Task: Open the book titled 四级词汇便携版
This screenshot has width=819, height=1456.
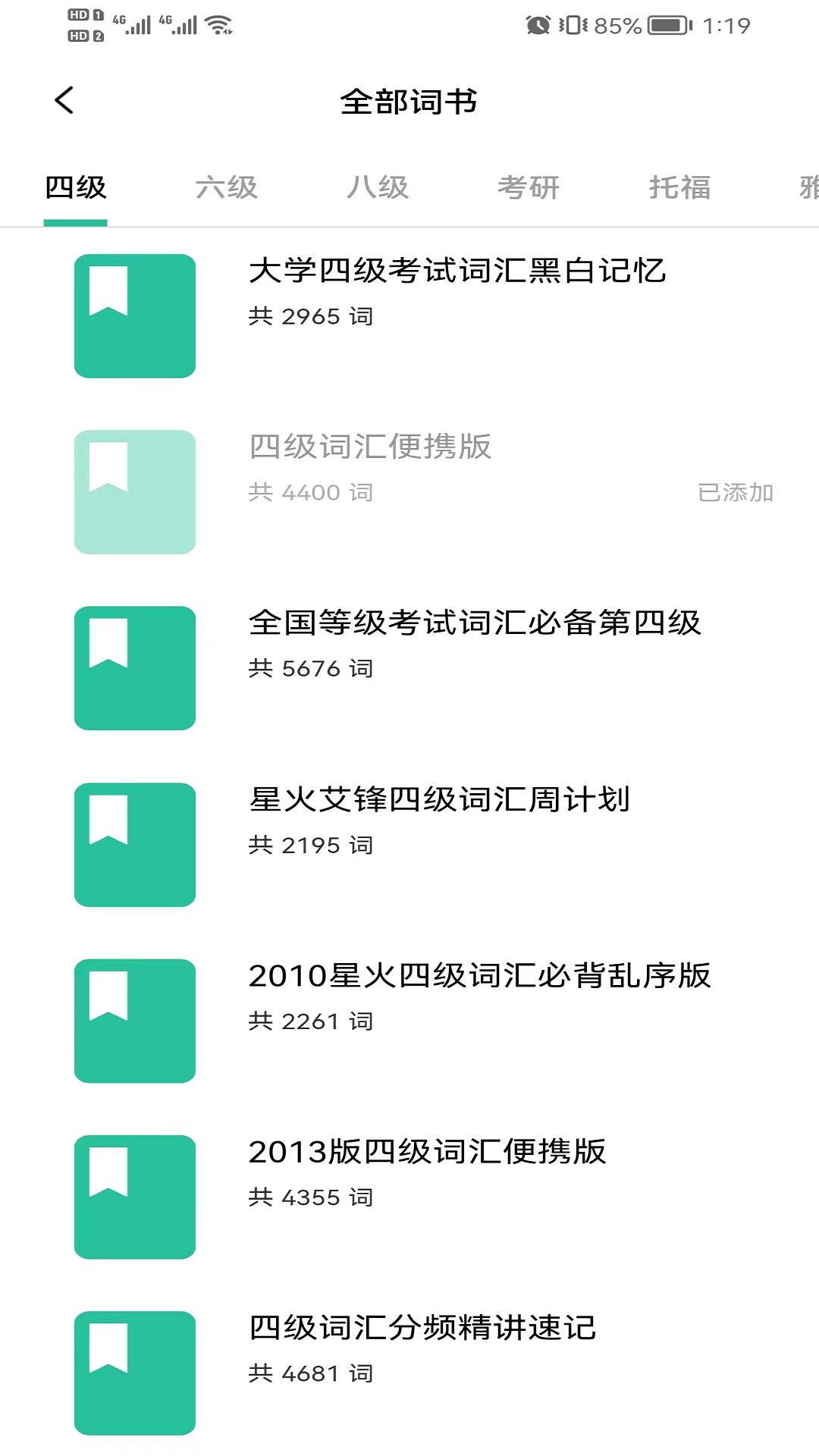Action: point(369,448)
